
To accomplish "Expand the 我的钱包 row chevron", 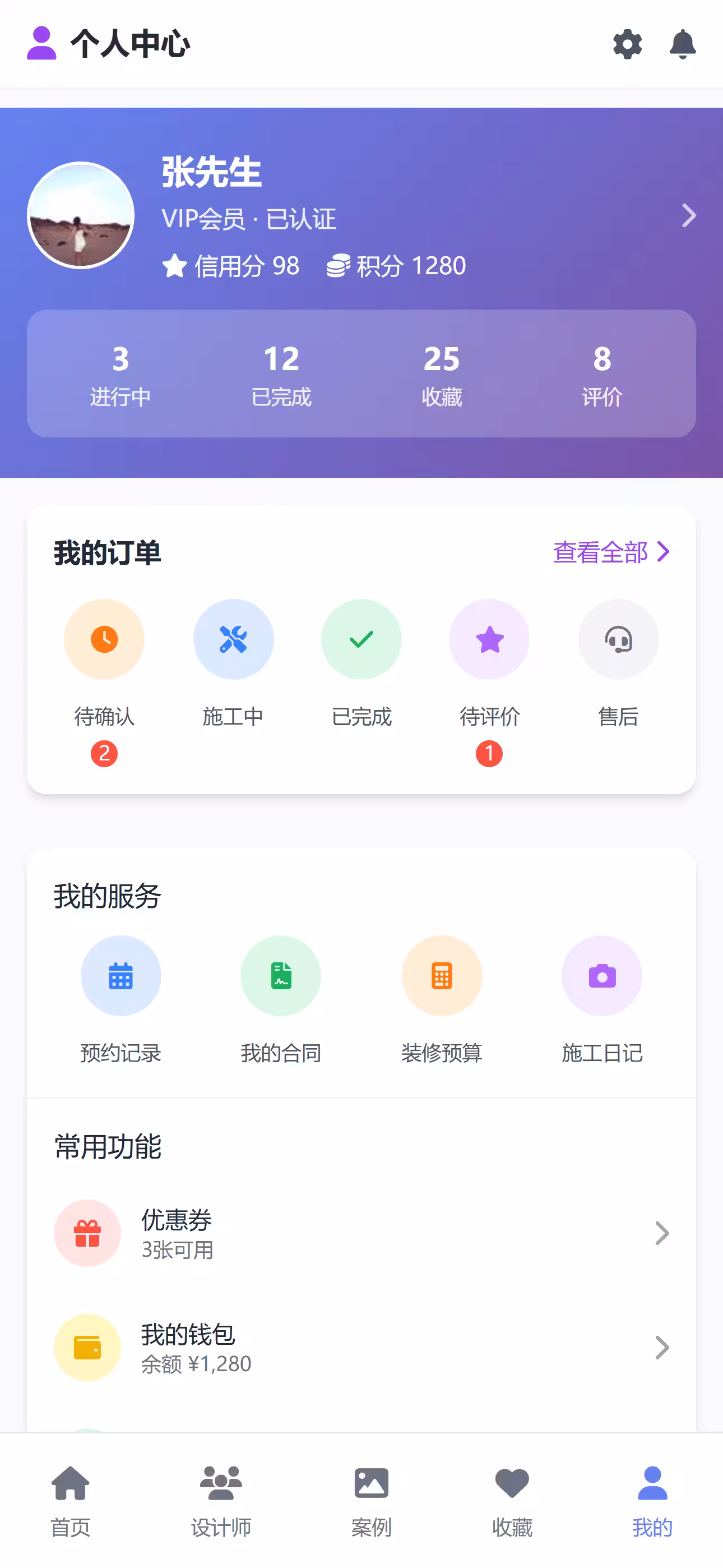I will [662, 1347].
